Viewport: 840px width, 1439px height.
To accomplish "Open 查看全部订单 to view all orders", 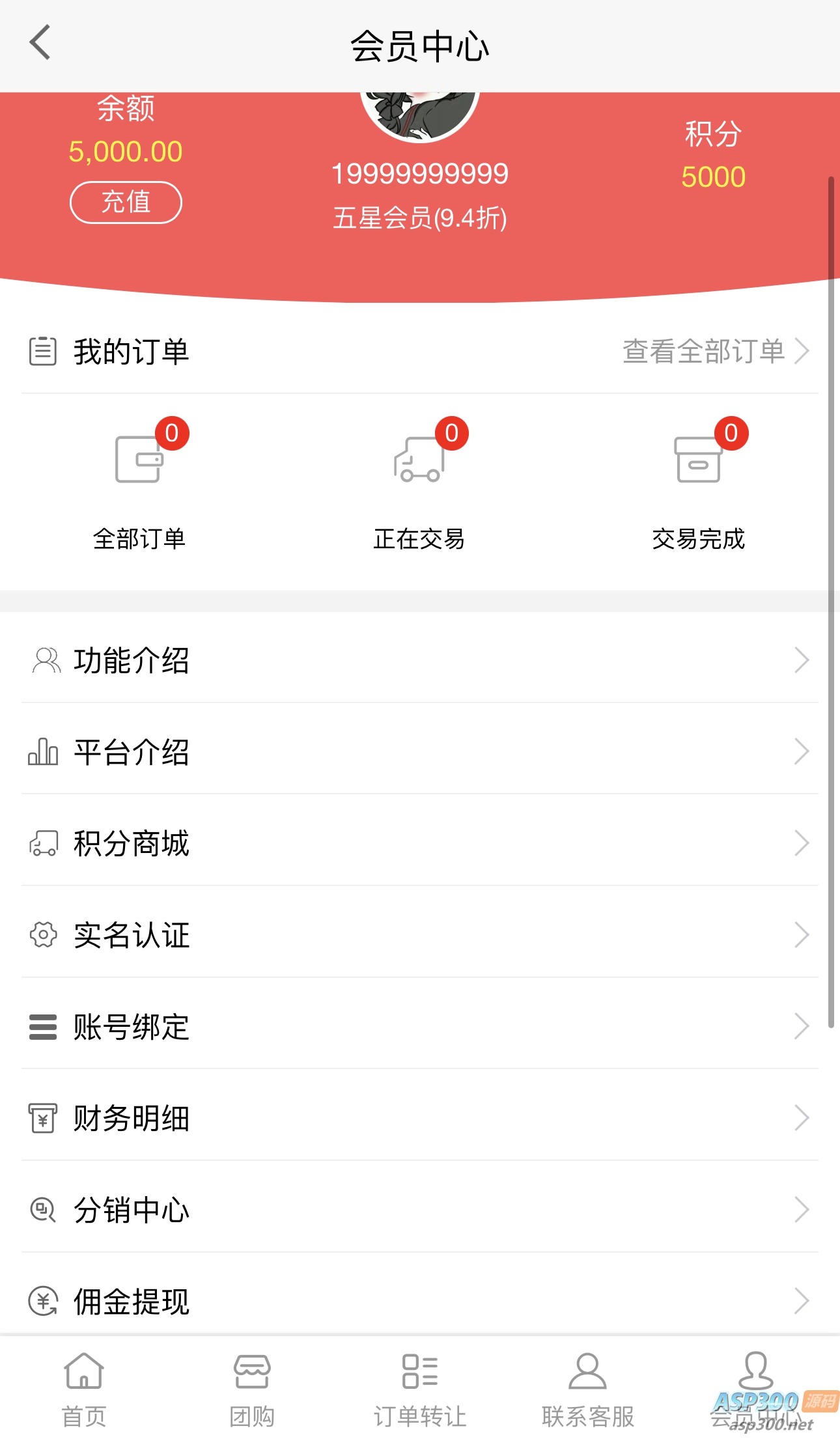I will click(x=715, y=352).
